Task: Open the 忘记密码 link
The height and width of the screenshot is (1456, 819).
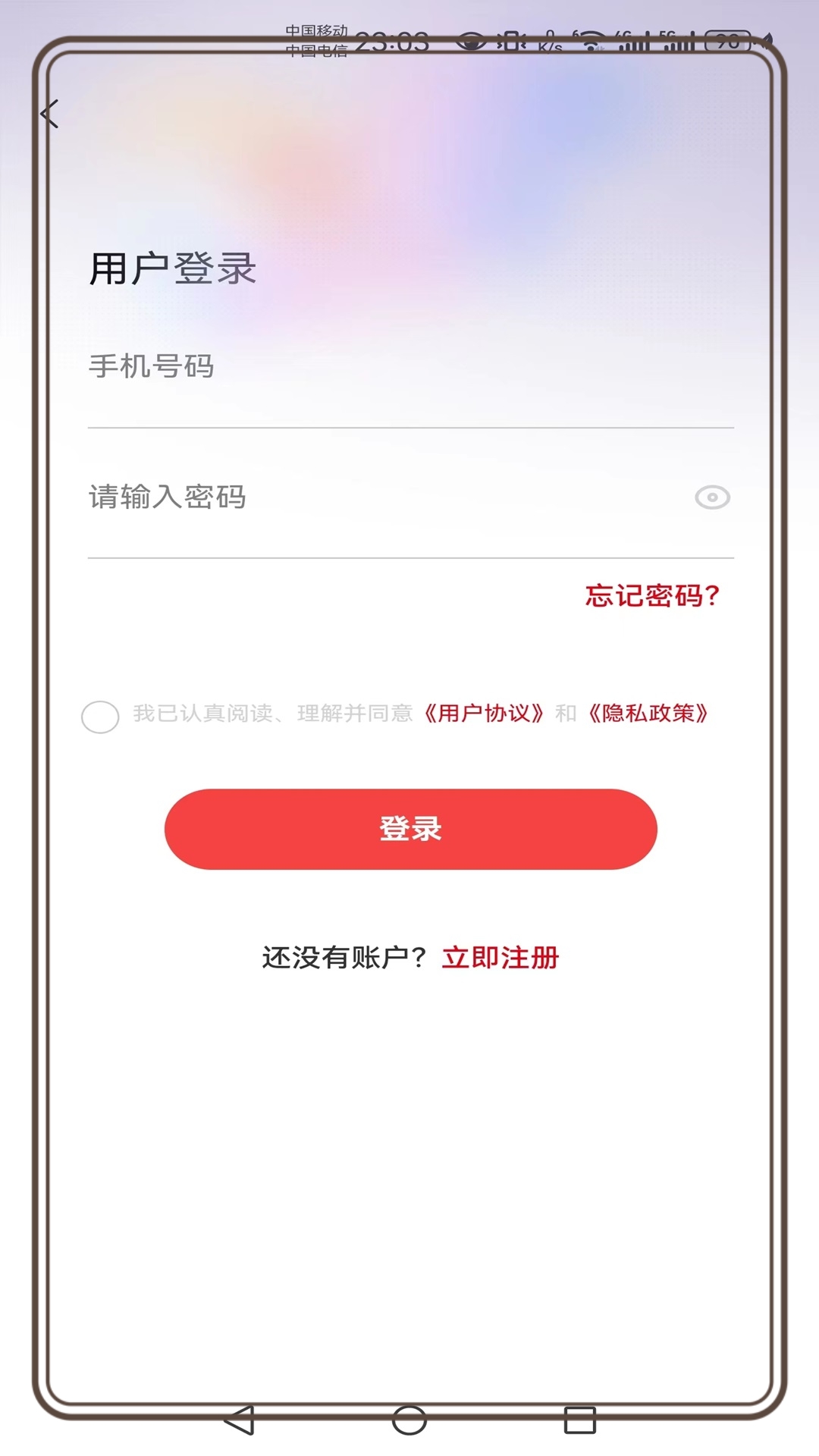Action: (652, 596)
